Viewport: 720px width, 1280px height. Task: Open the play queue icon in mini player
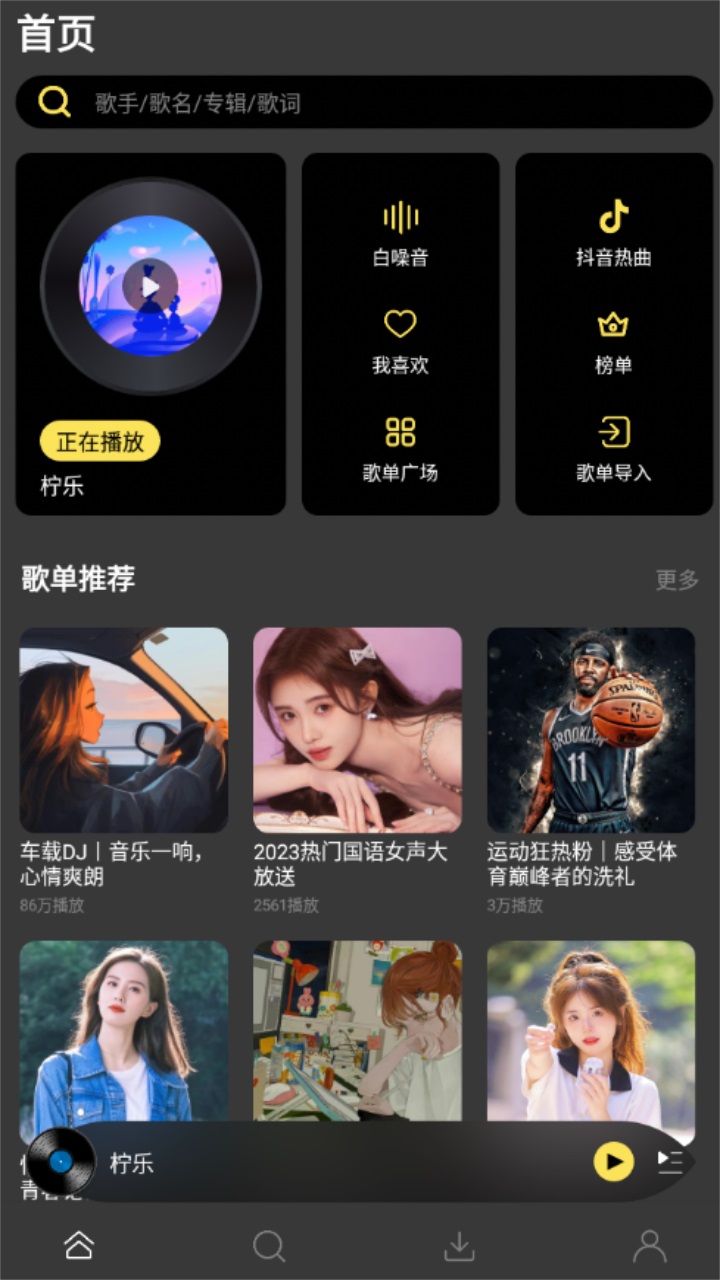671,1163
